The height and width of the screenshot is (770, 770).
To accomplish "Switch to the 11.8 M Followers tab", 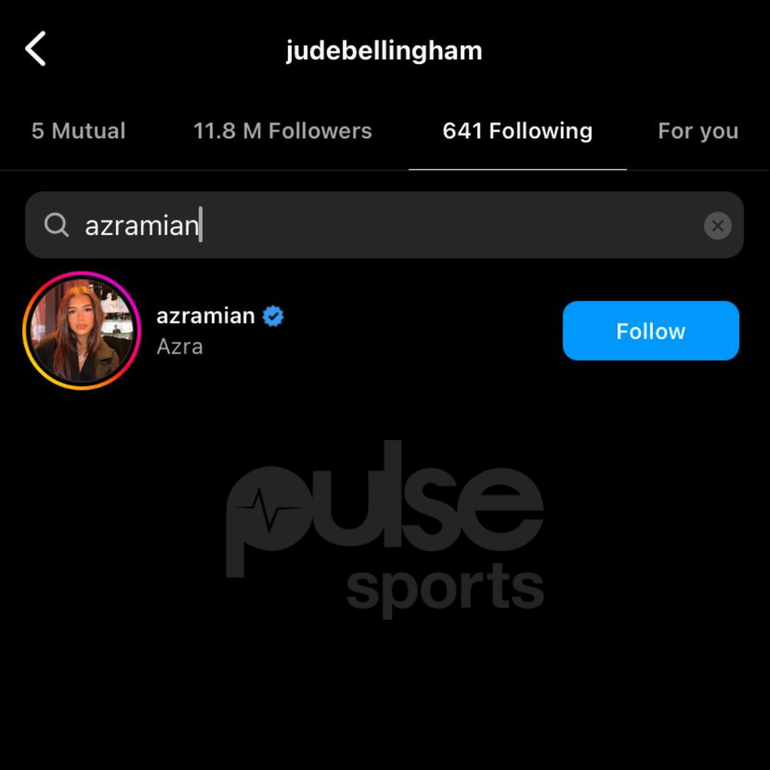I will 282,131.
